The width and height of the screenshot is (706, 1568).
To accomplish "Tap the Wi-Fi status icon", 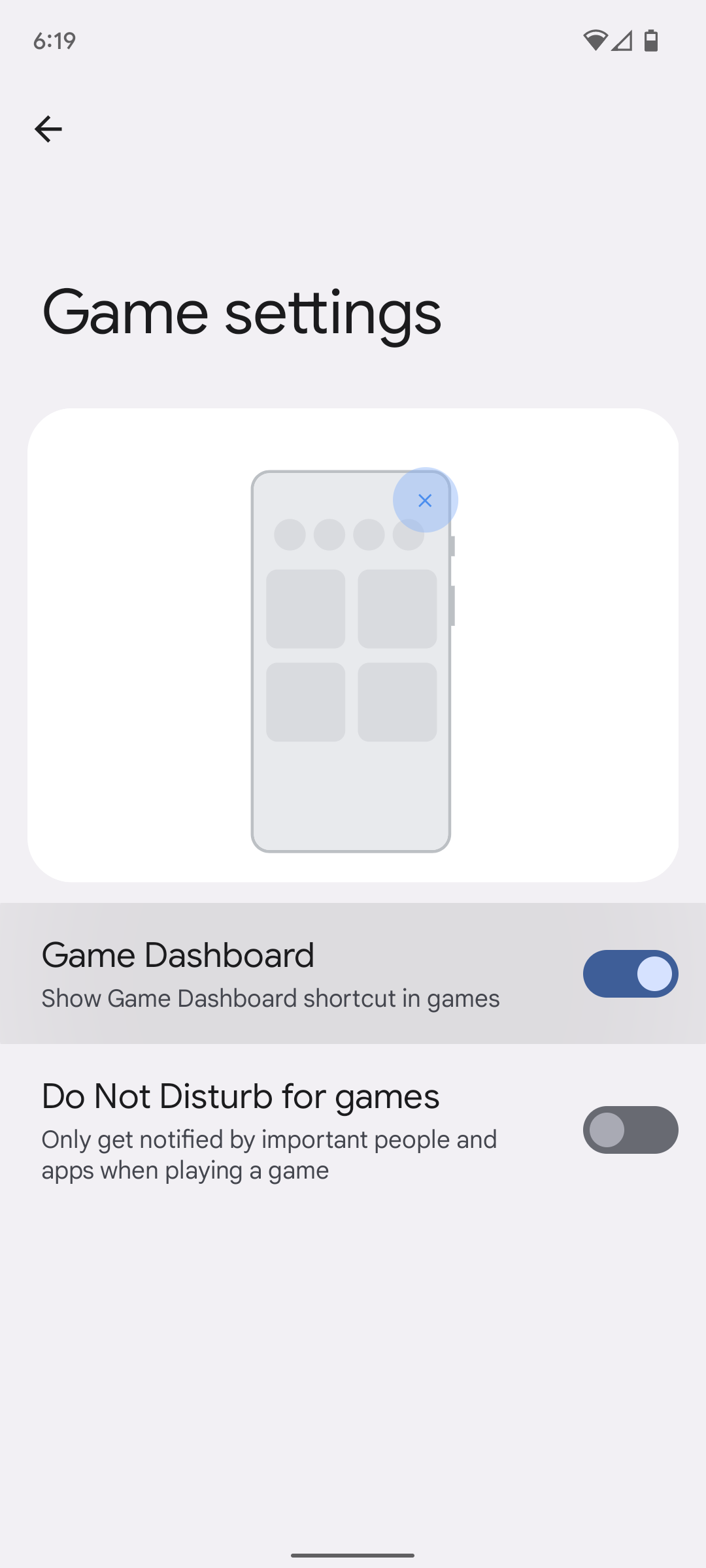I will tap(596, 41).
